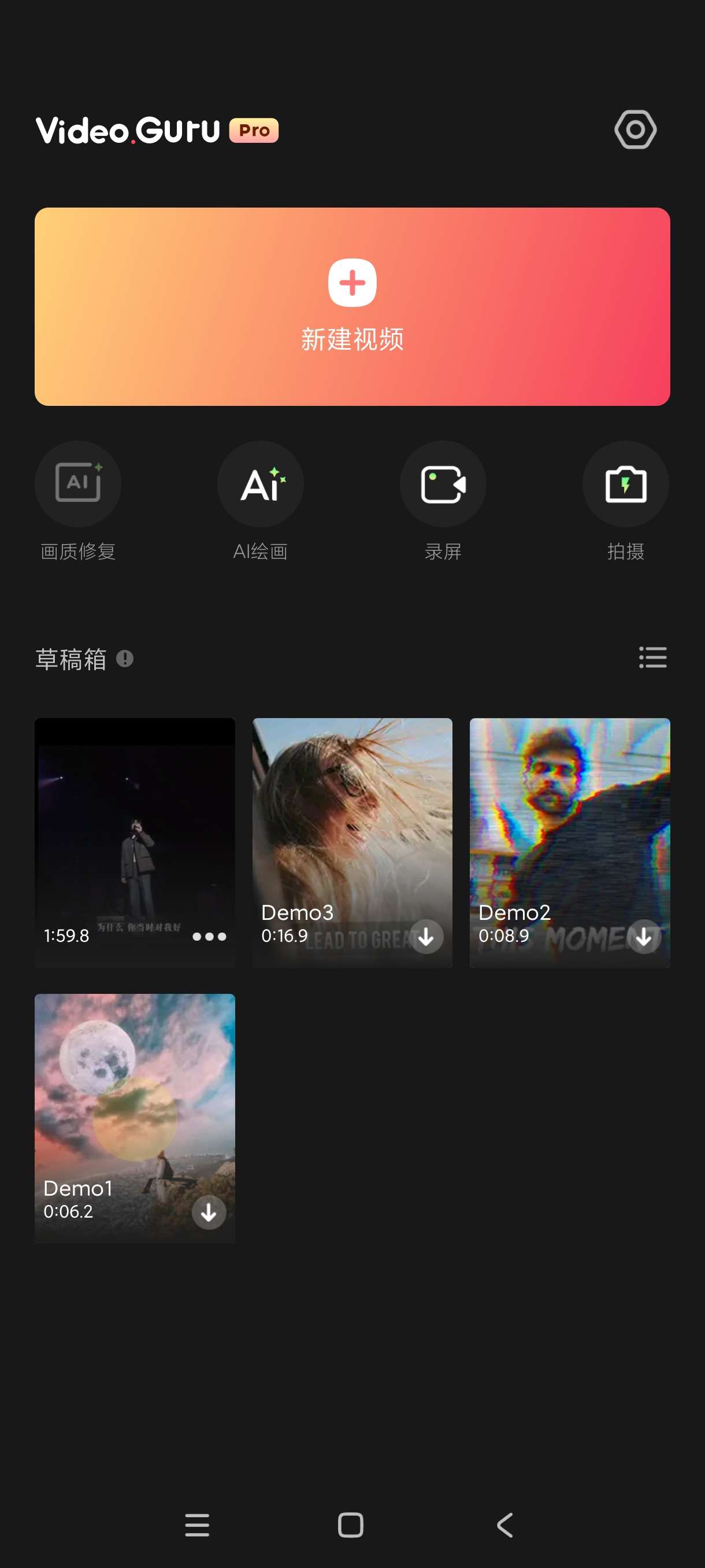Open 画质修复 quality repair tool

78,485
